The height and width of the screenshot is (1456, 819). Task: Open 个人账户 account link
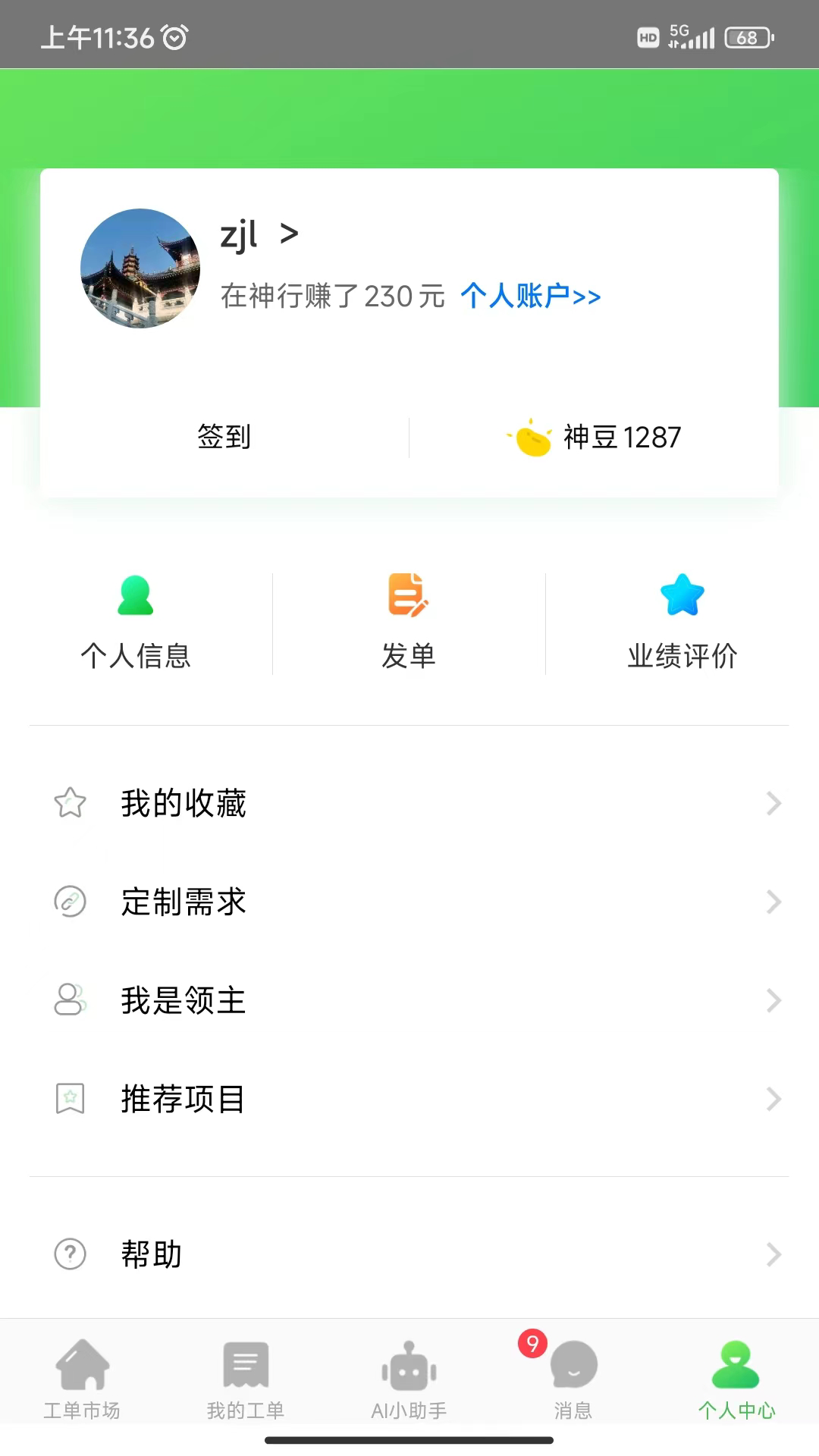click(530, 296)
